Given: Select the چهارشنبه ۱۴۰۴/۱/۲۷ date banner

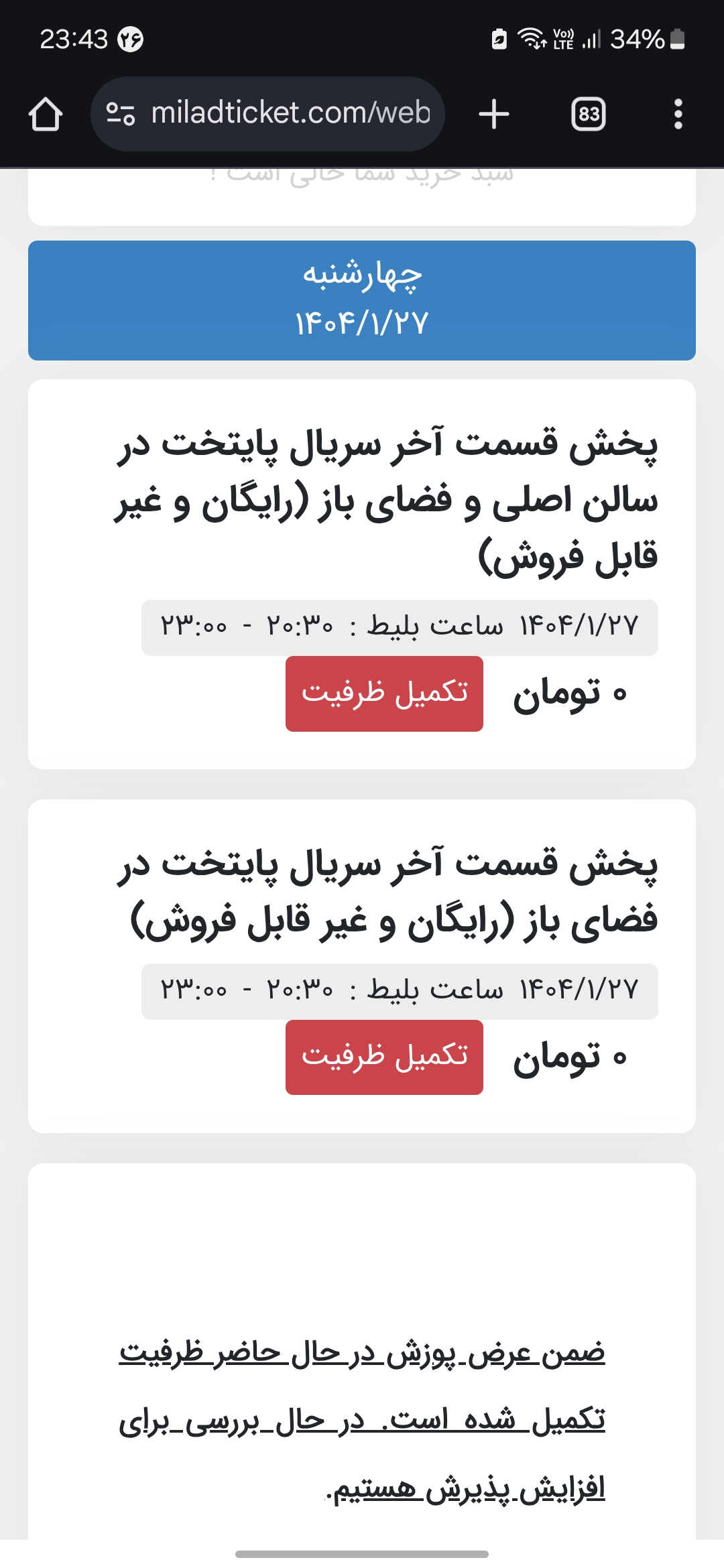Looking at the screenshot, I should pyautogui.click(x=362, y=300).
